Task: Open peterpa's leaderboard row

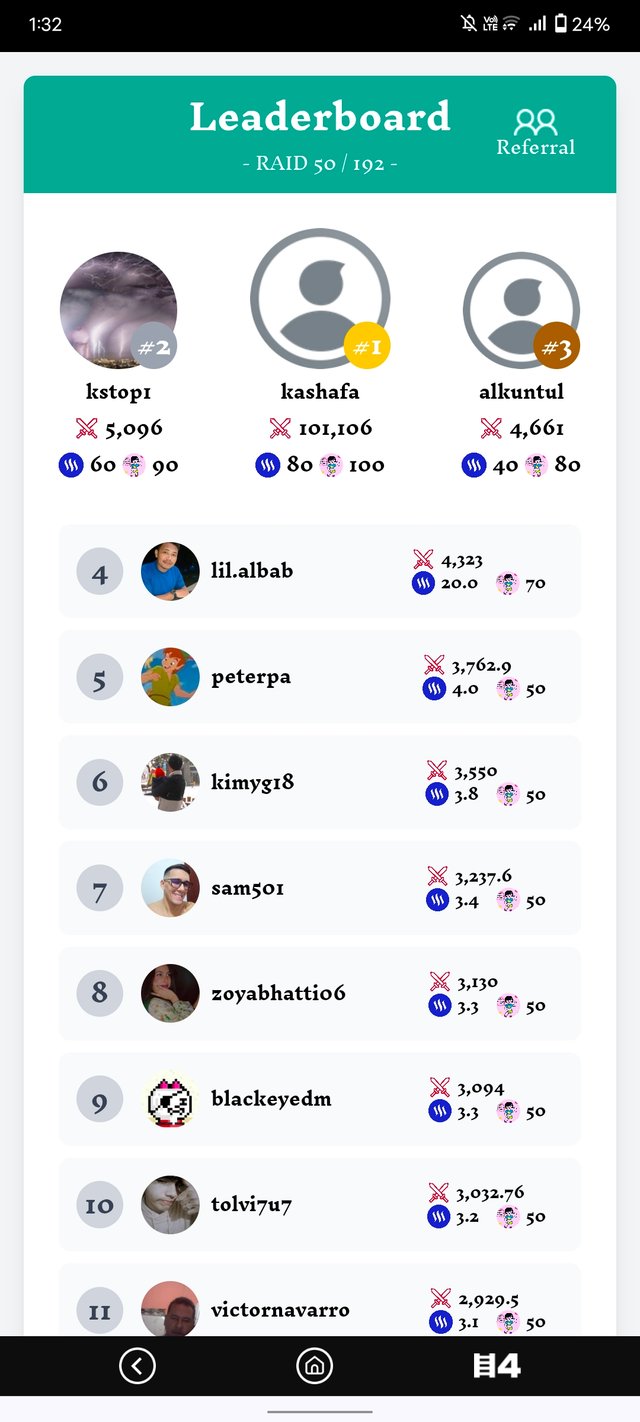Action: (x=320, y=677)
